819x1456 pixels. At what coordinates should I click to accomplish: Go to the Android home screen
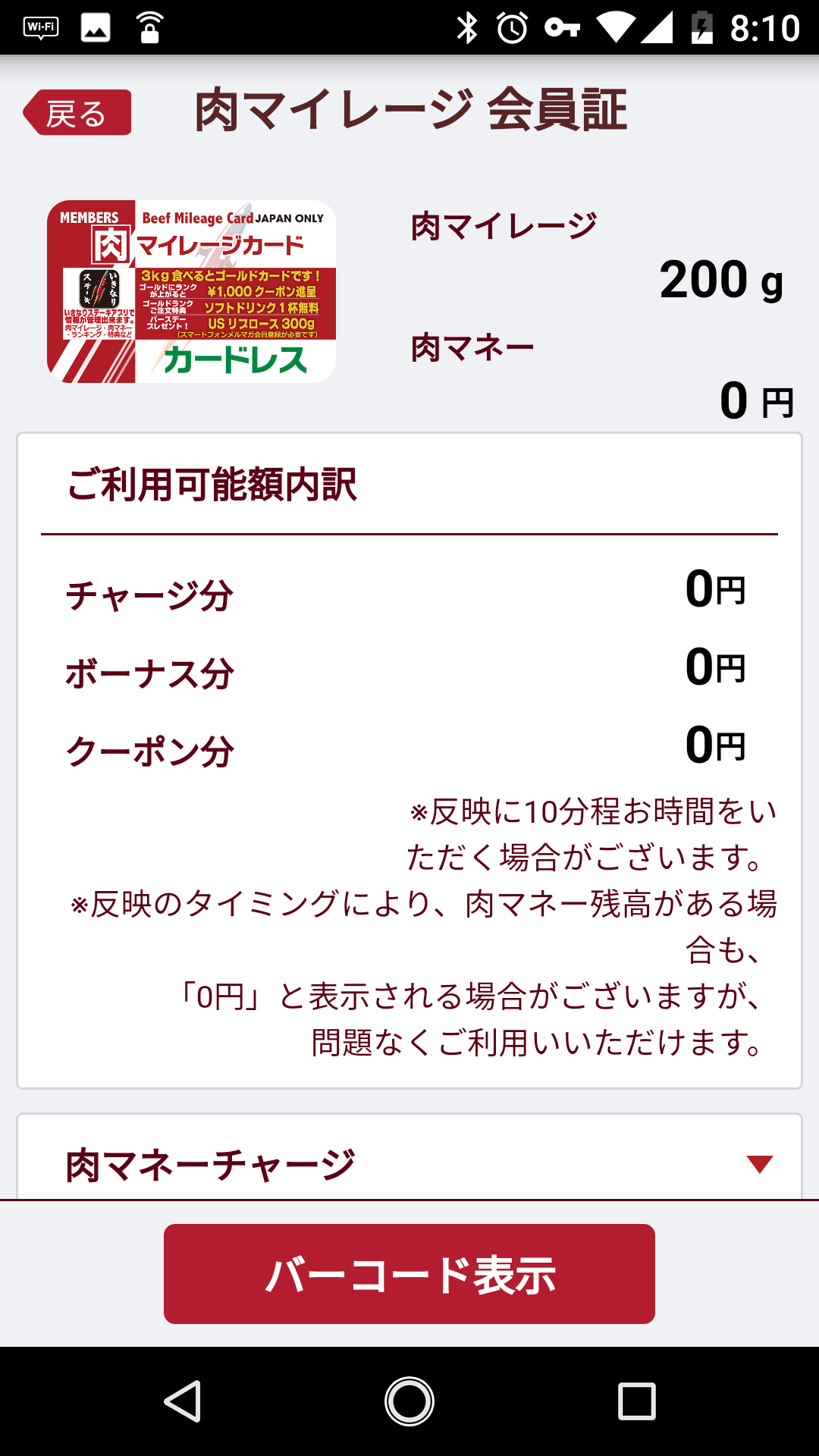409,1401
